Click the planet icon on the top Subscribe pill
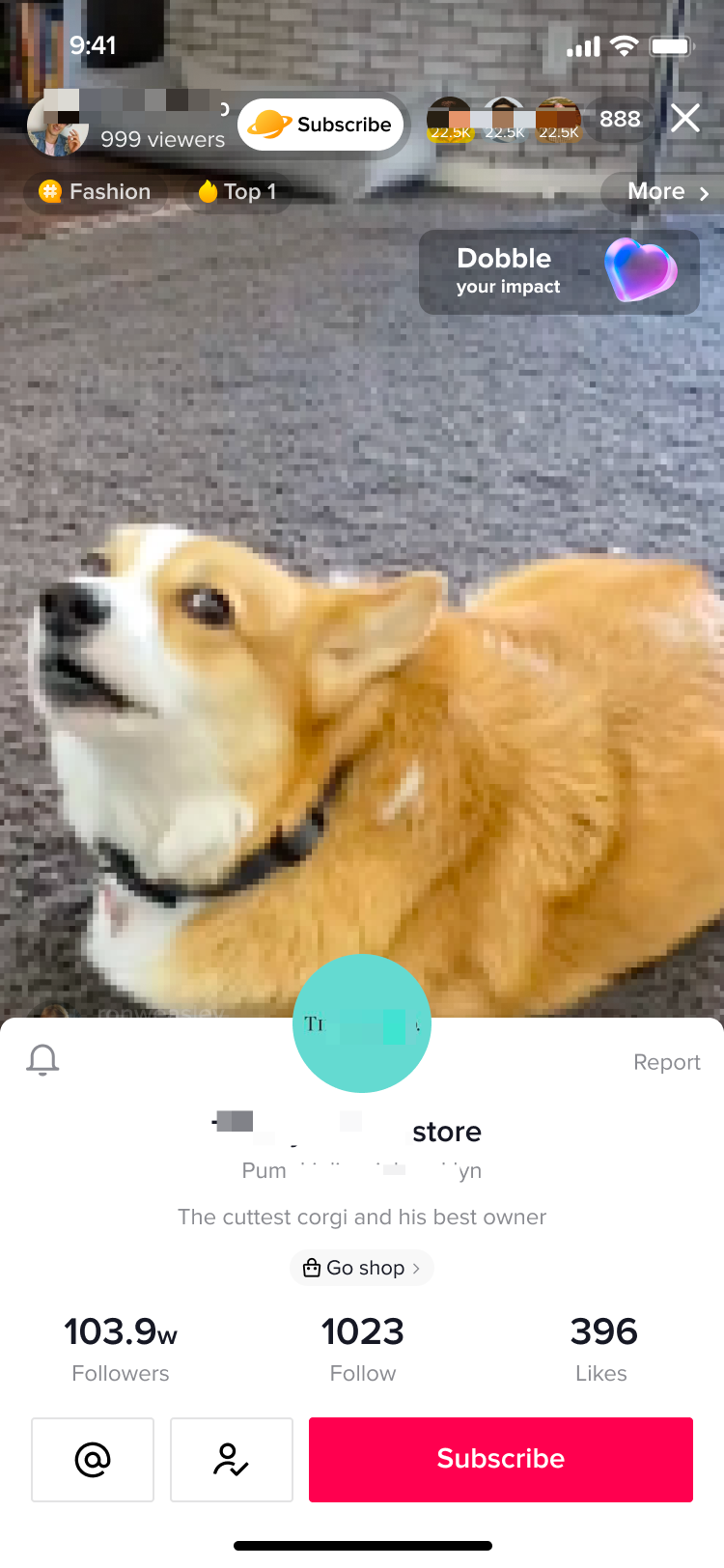This screenshot has height=1568, width=724. [x=273, y=125]
